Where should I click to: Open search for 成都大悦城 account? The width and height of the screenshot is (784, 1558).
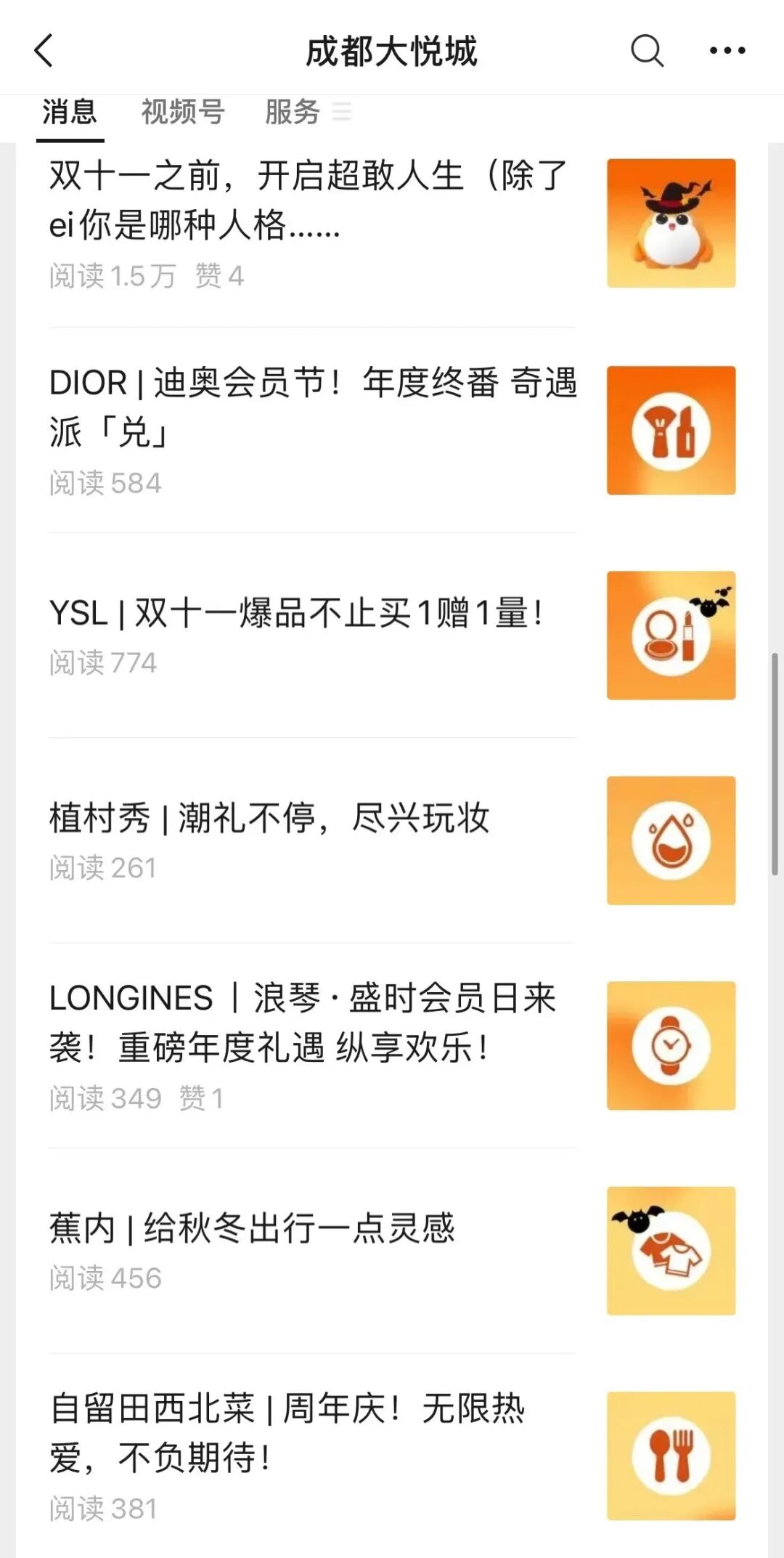pos(646,51)
